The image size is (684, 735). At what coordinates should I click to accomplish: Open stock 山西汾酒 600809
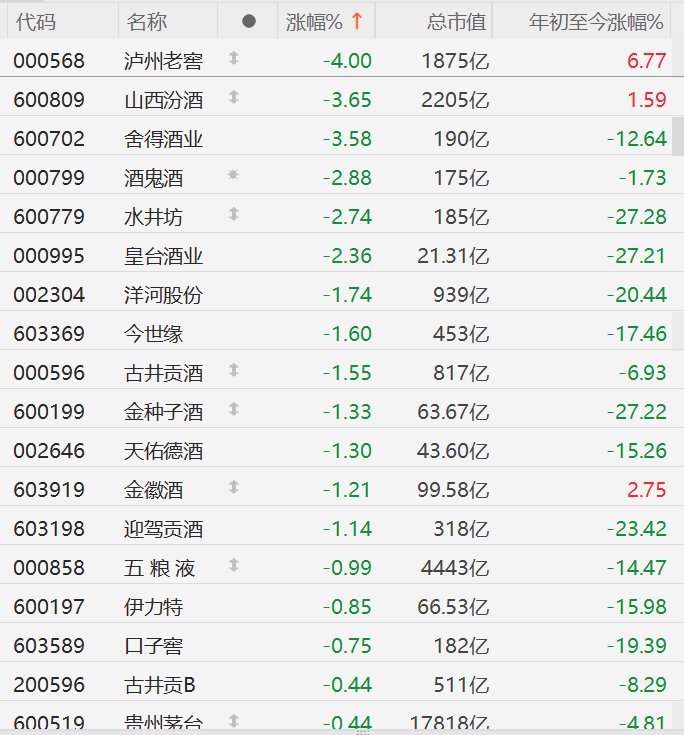[x=164, y=100]
